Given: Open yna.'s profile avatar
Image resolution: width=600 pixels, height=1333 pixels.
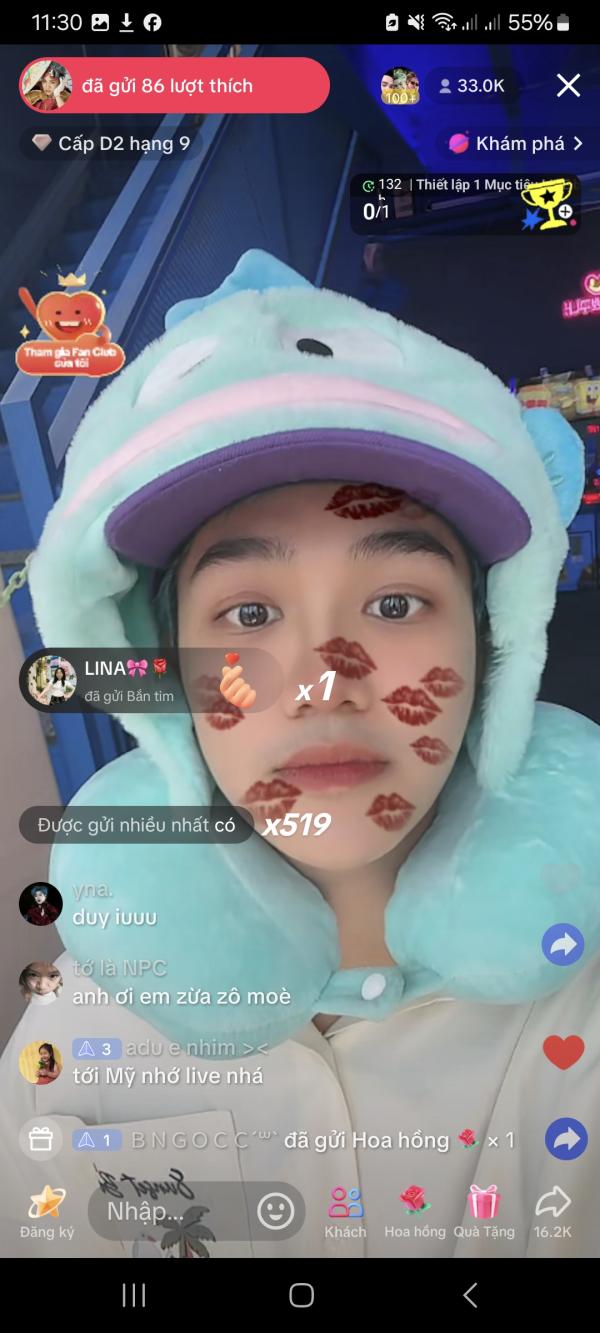Looking at the screenshot, I should [41, 904].
